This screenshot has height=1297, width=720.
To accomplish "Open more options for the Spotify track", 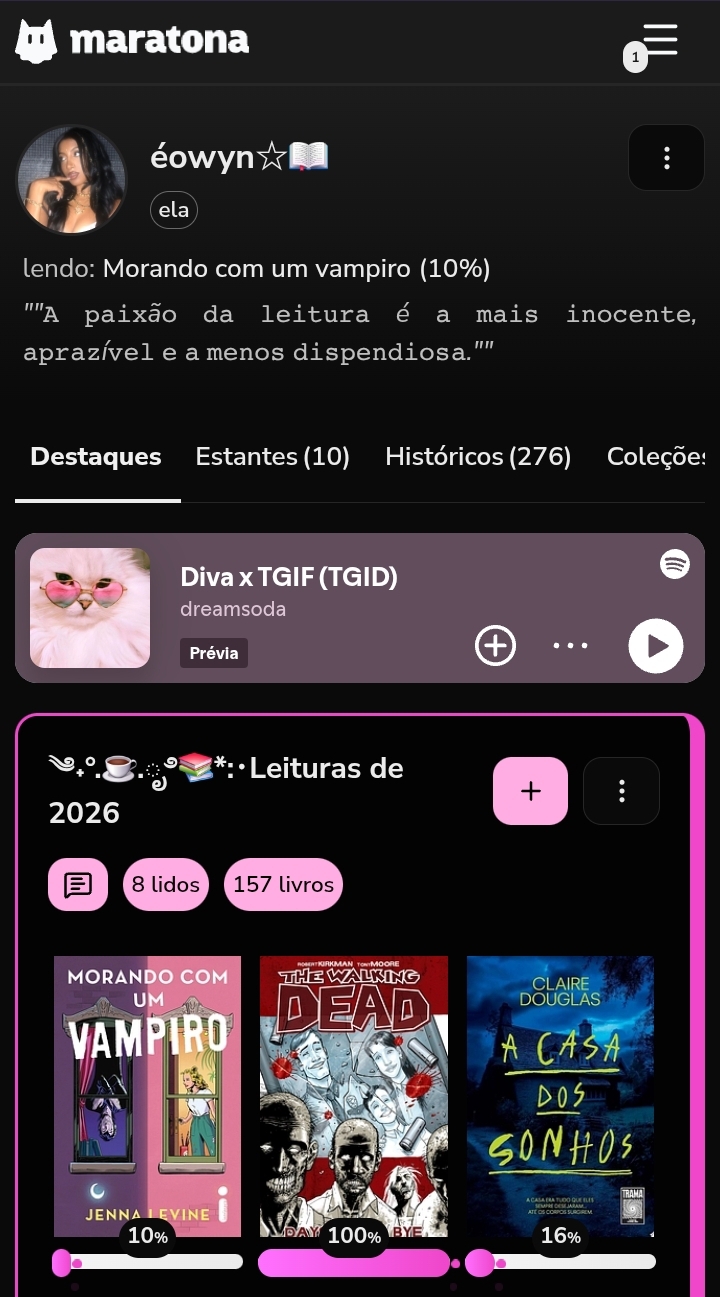I will click(571, 646).
